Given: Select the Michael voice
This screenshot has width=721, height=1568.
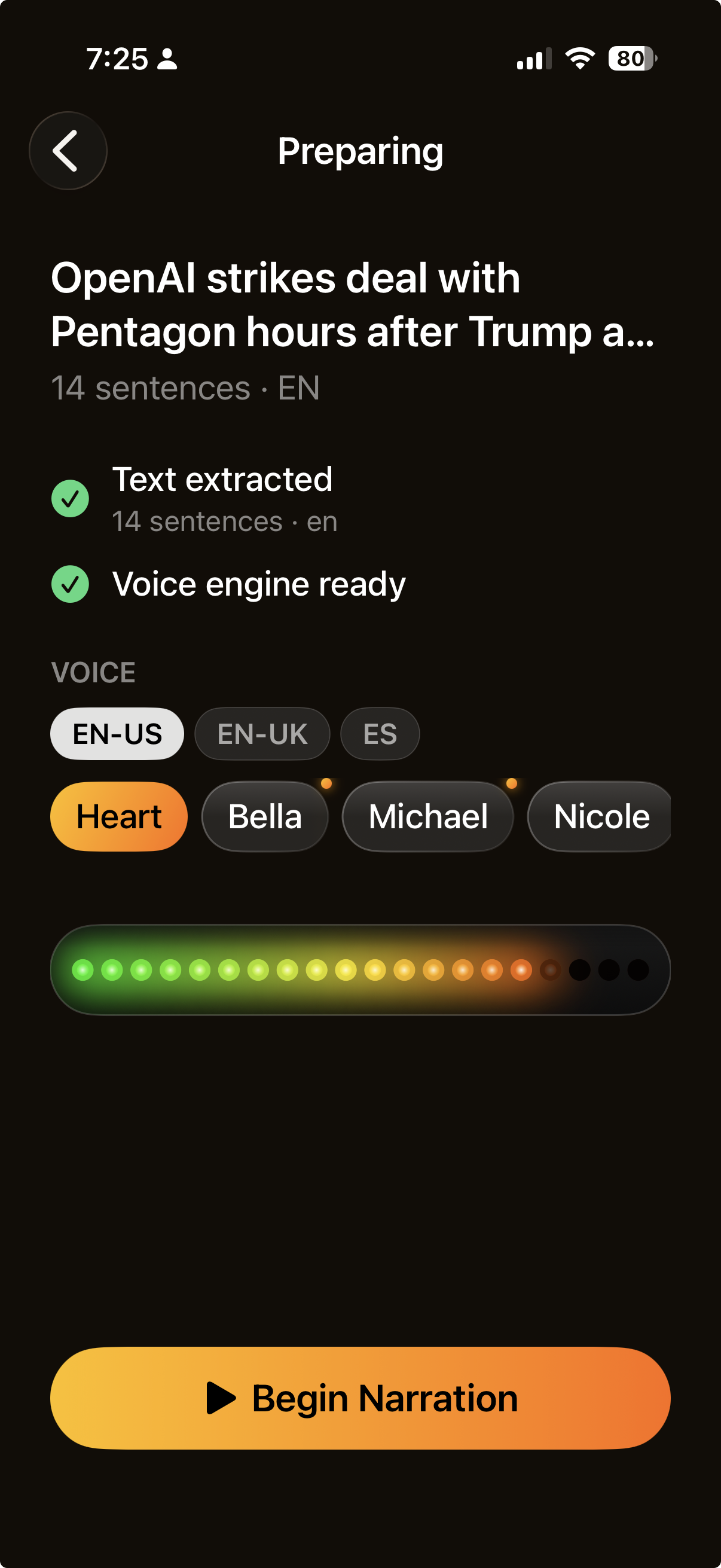Looking at the screenshot, I should [x=427, y=816].
